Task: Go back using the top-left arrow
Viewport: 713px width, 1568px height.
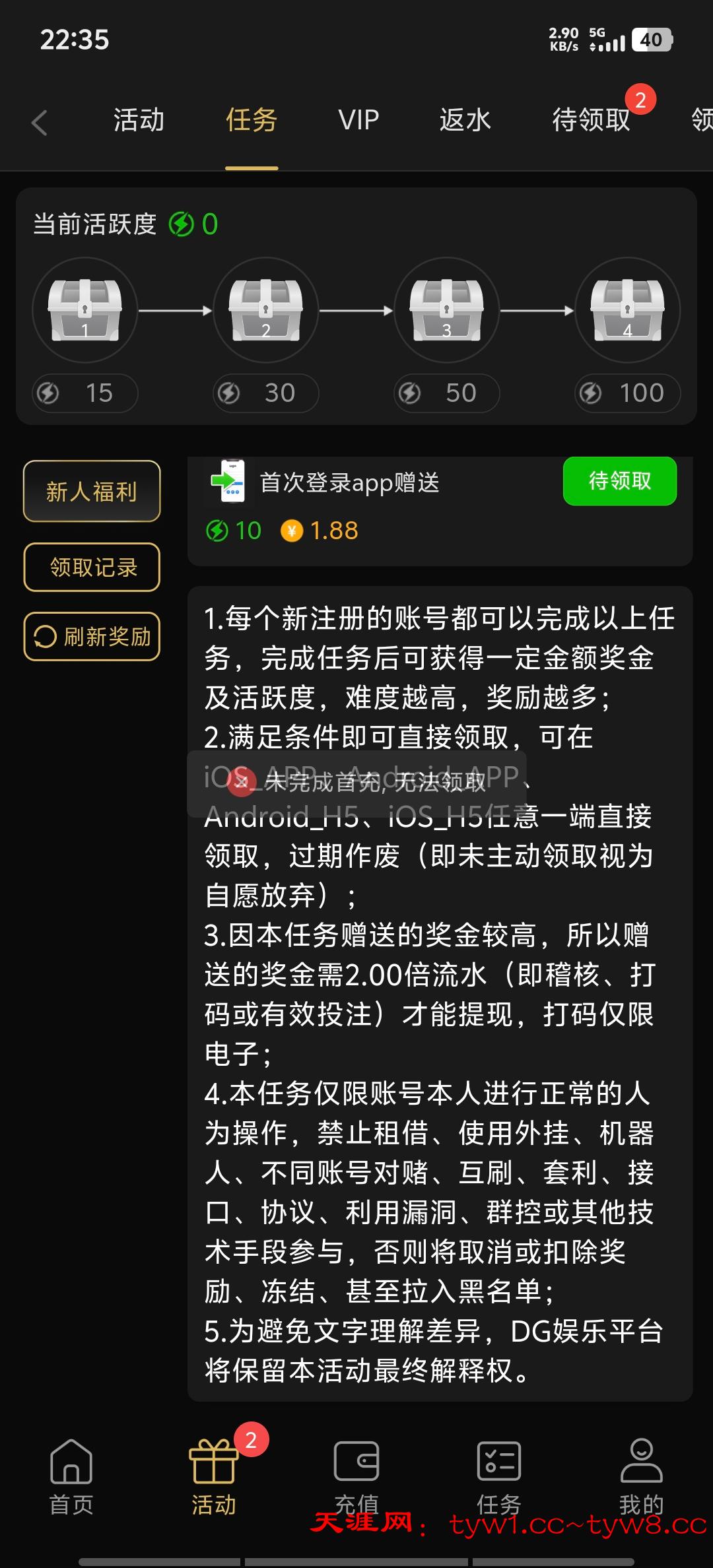Action: pos(40,123)
